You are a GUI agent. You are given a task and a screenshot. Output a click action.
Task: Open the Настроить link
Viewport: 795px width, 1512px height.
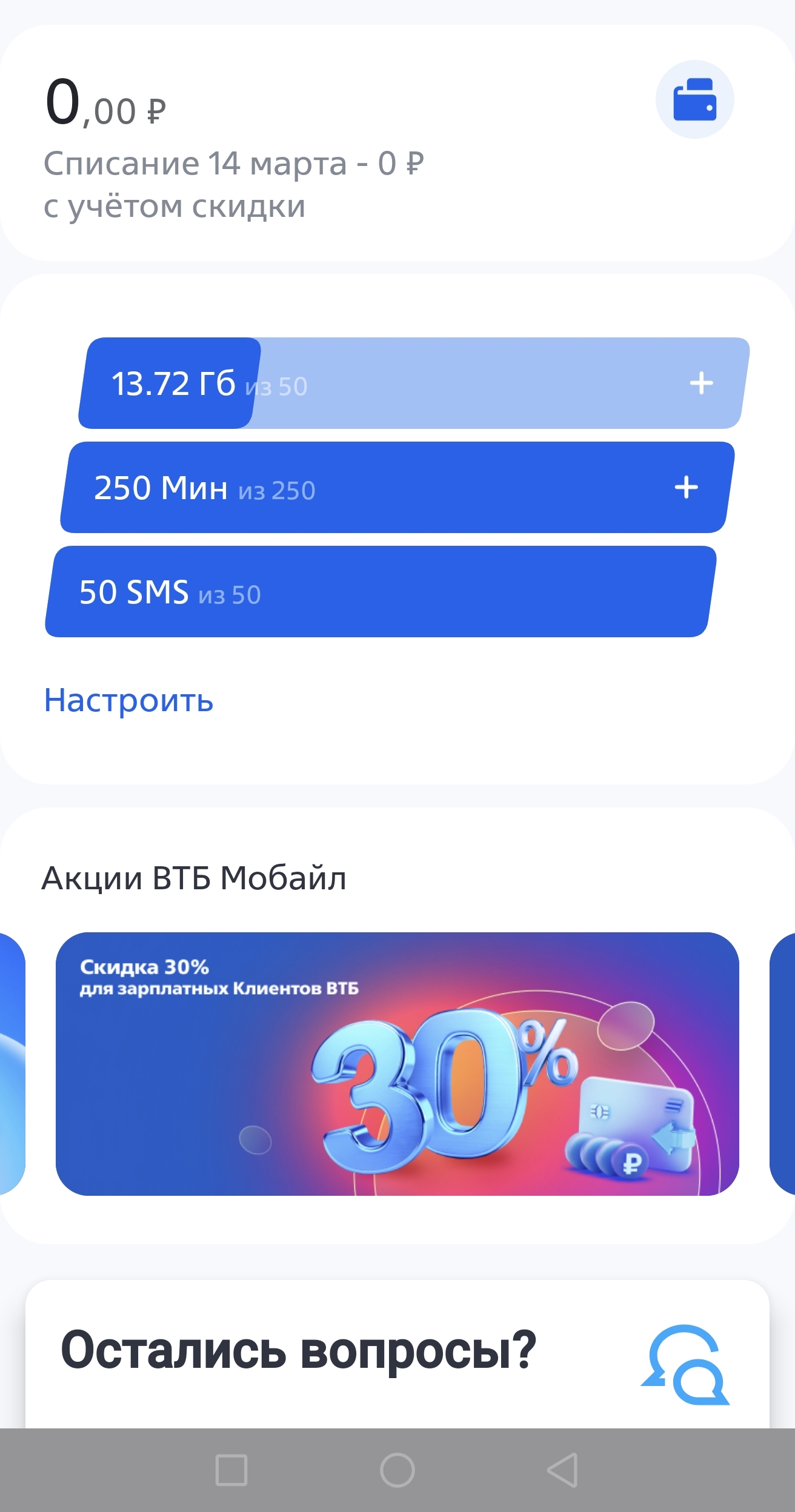(128, 701)
